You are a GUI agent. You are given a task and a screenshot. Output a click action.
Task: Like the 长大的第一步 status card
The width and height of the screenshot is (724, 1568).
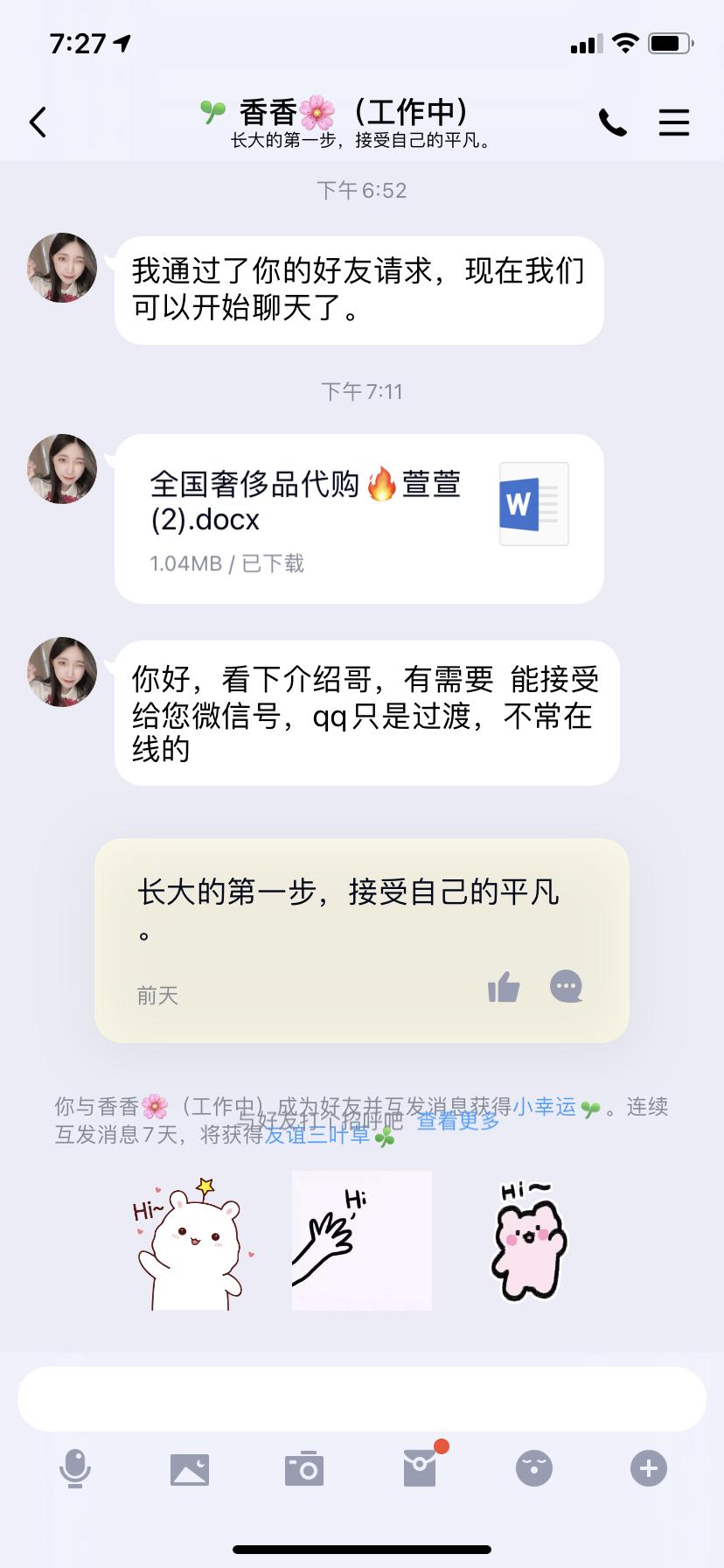click(x=504, y=988)
